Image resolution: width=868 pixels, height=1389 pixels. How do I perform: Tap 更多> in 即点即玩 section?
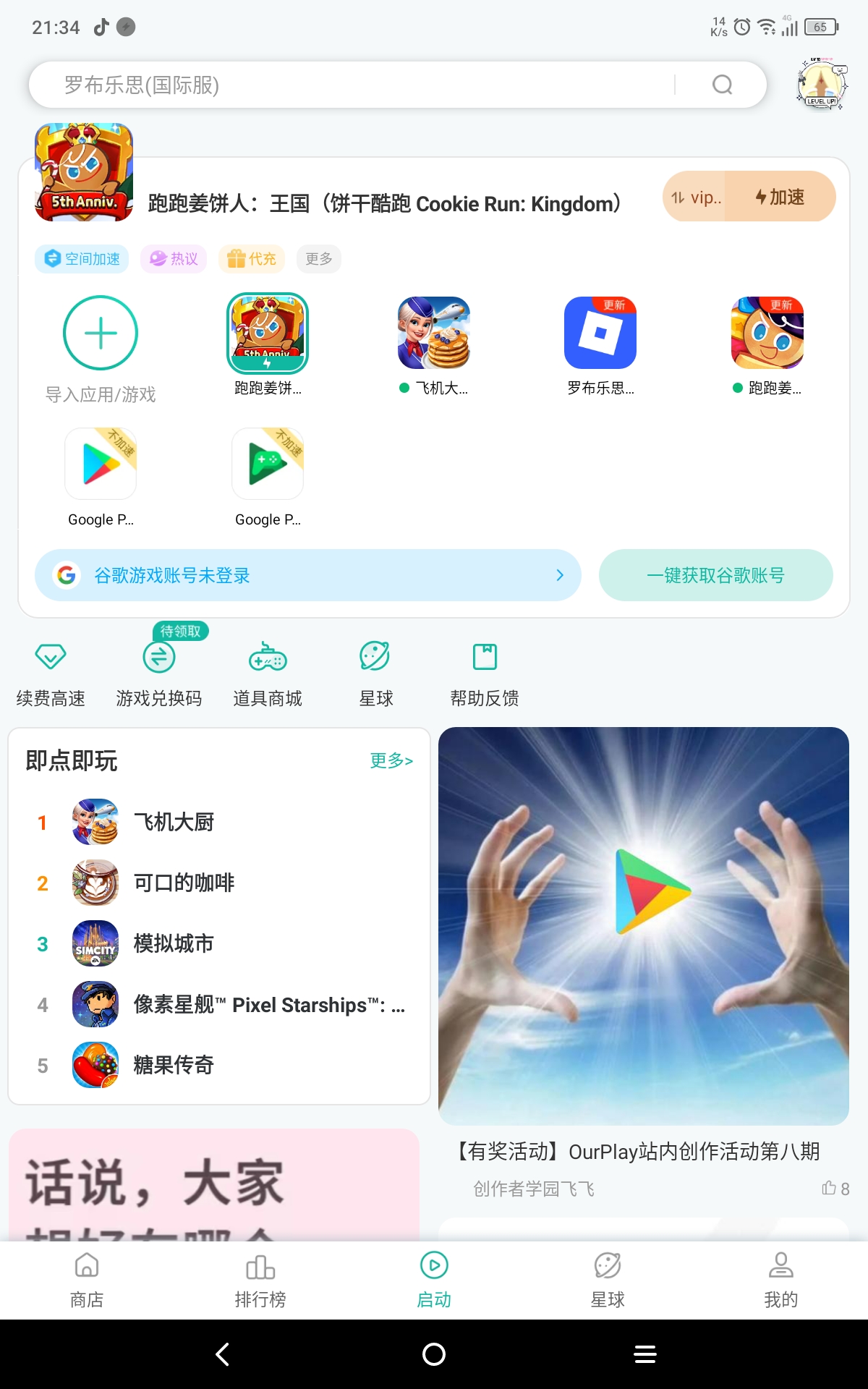click(391, 760)
